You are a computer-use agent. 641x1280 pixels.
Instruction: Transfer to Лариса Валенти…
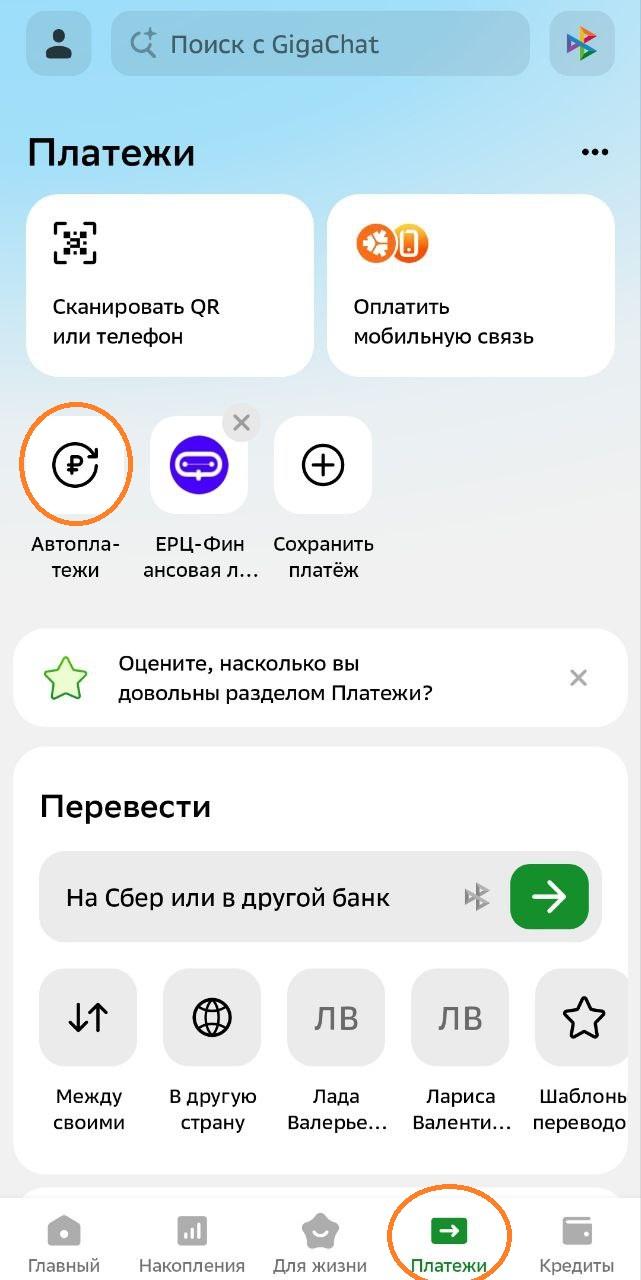(x=460, y=1017)
